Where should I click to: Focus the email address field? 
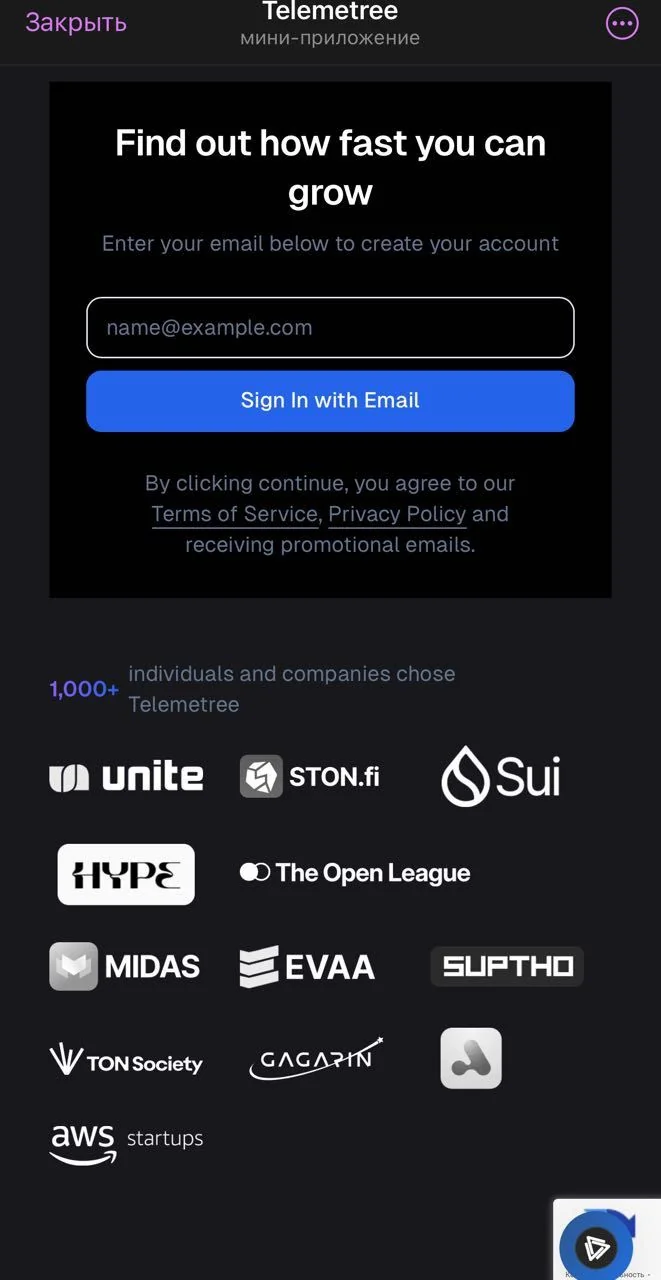coord(330,327)
